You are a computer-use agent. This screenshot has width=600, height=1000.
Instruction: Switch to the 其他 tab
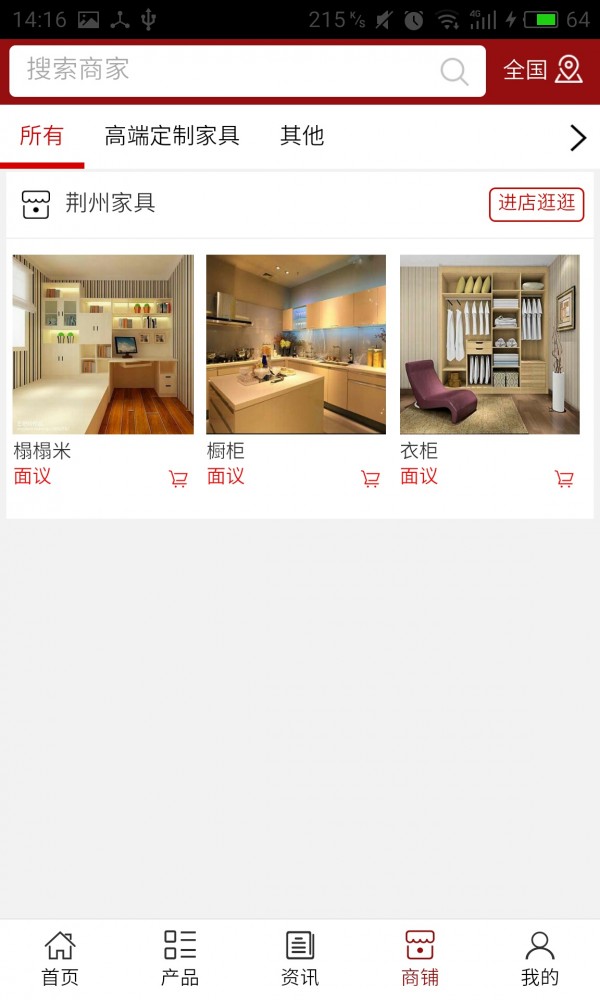tap(302, 136)
